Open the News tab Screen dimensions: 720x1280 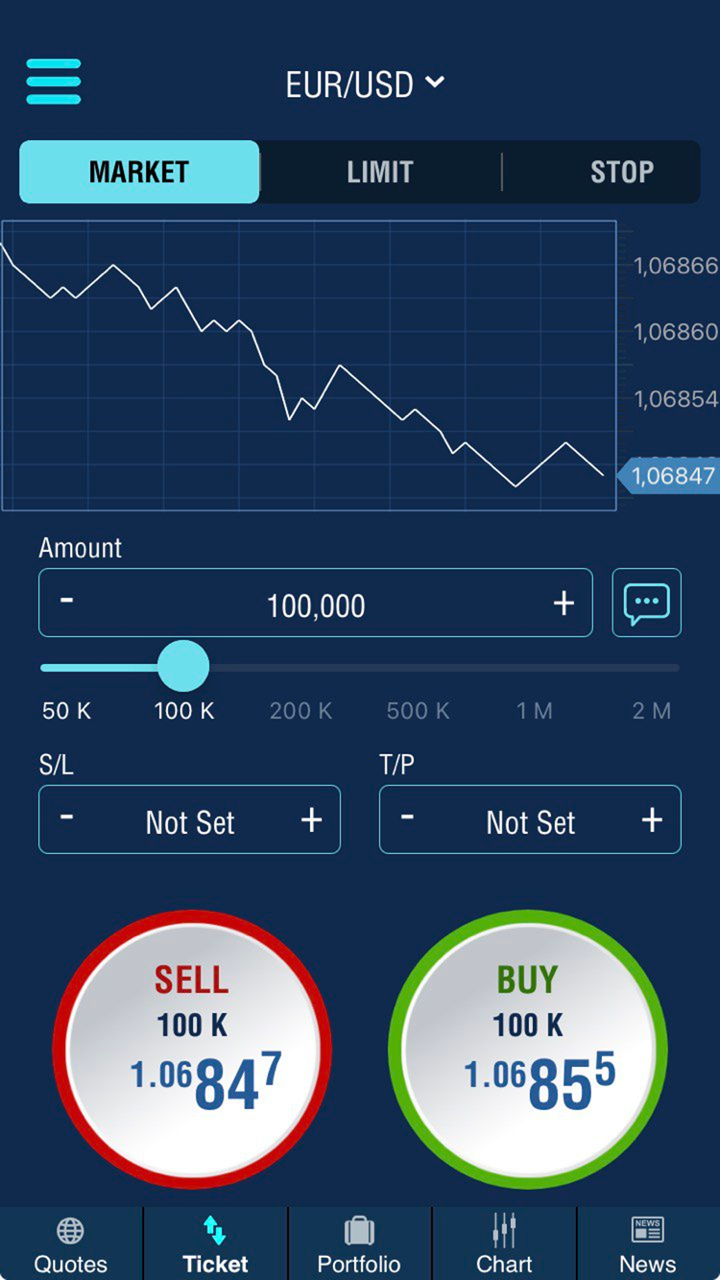647,1244
